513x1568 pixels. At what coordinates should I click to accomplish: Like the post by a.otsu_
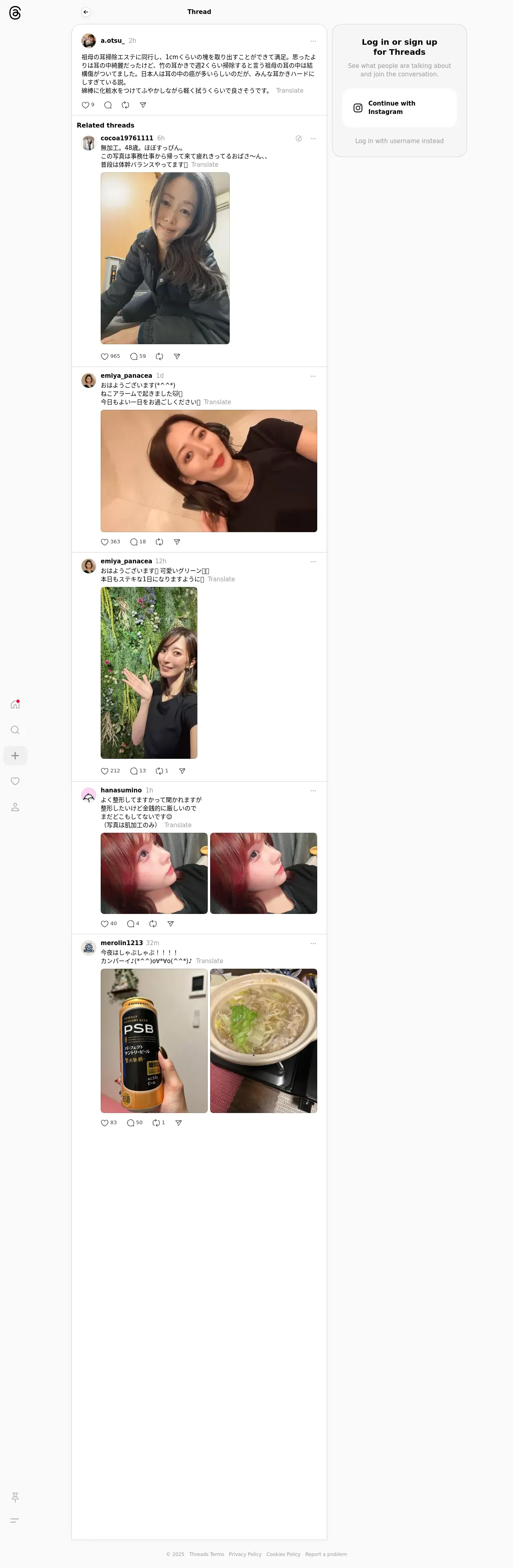pos(86,105)
